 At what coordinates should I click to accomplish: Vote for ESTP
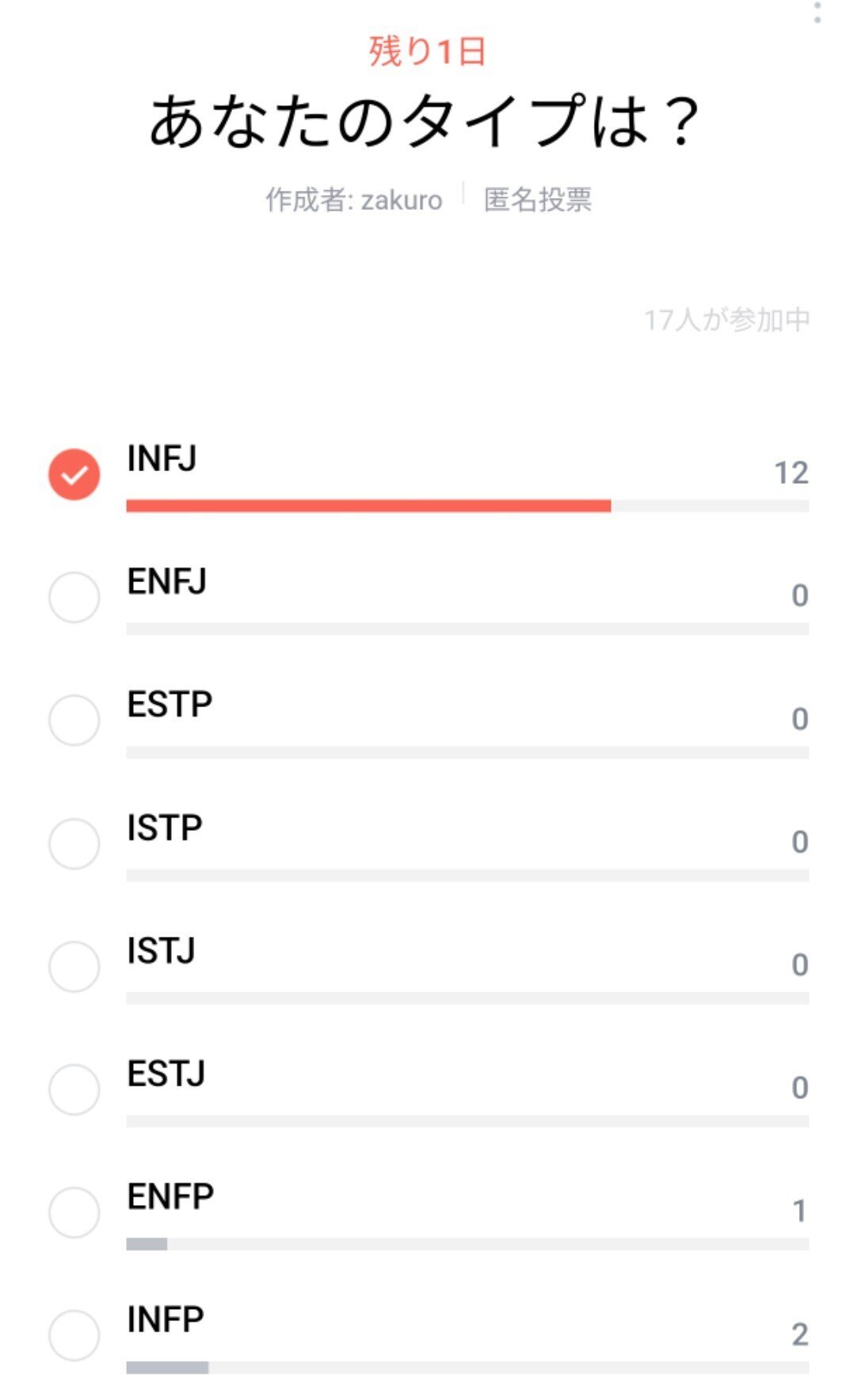pos(74,719)
